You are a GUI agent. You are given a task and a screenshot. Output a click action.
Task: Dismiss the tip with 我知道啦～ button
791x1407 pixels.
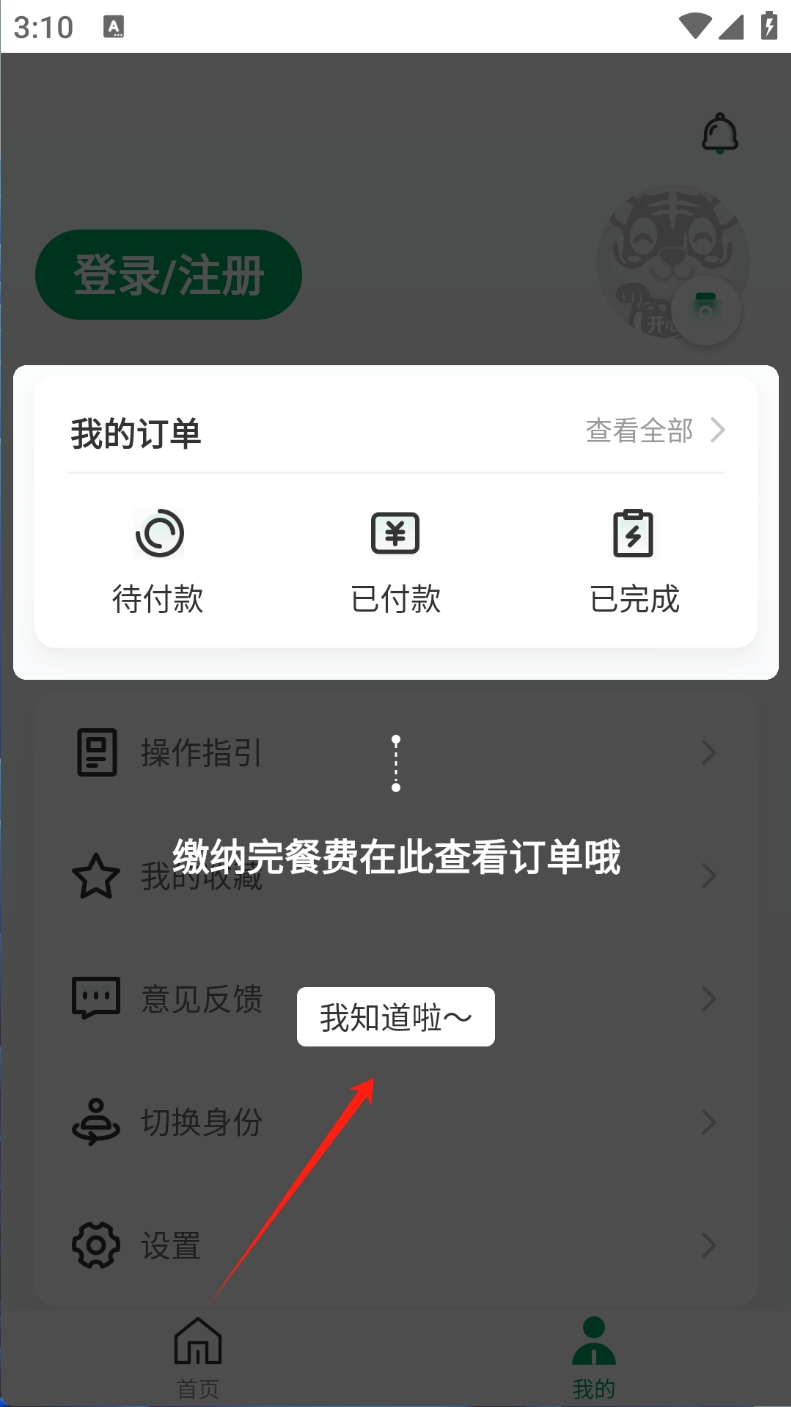[395, 1018]
